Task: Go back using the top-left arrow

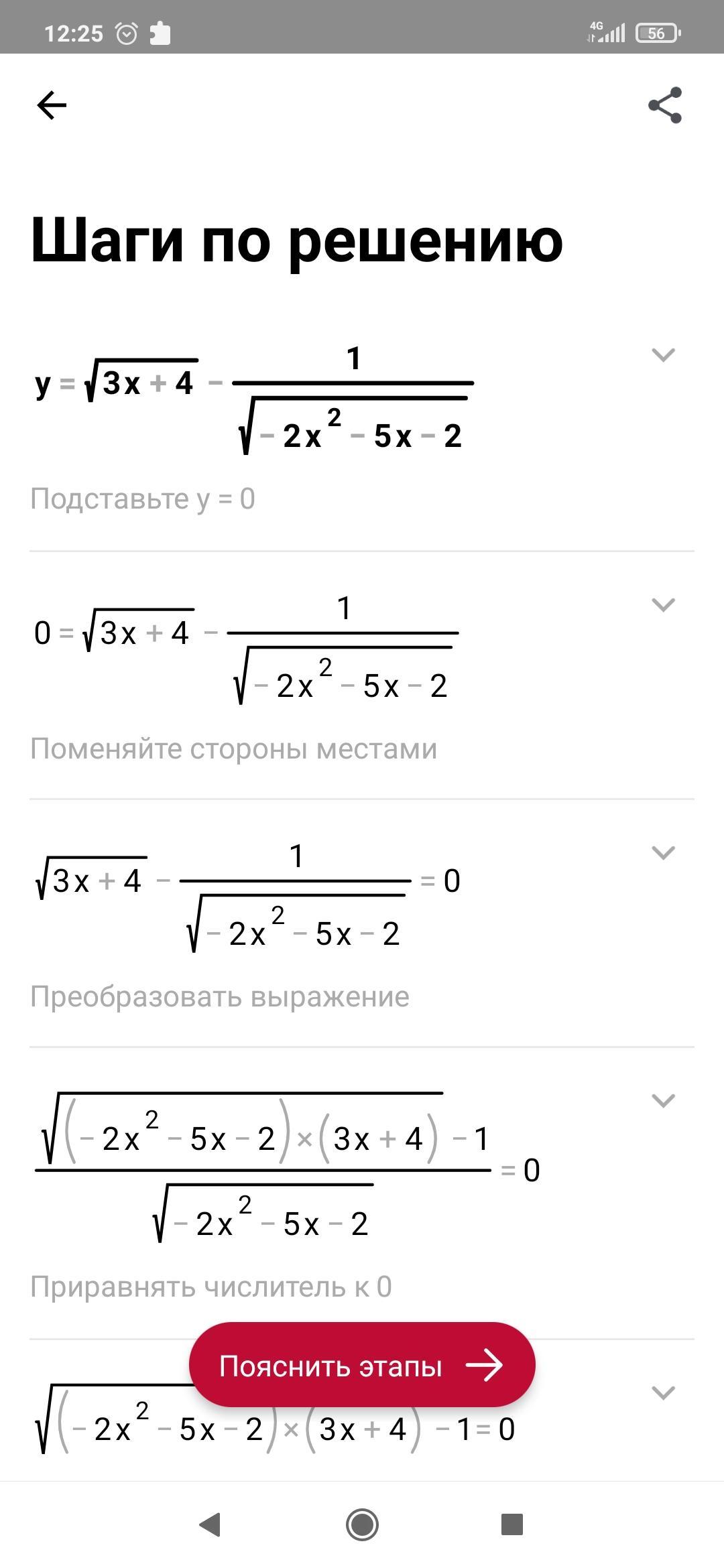Action: (52, 105)
